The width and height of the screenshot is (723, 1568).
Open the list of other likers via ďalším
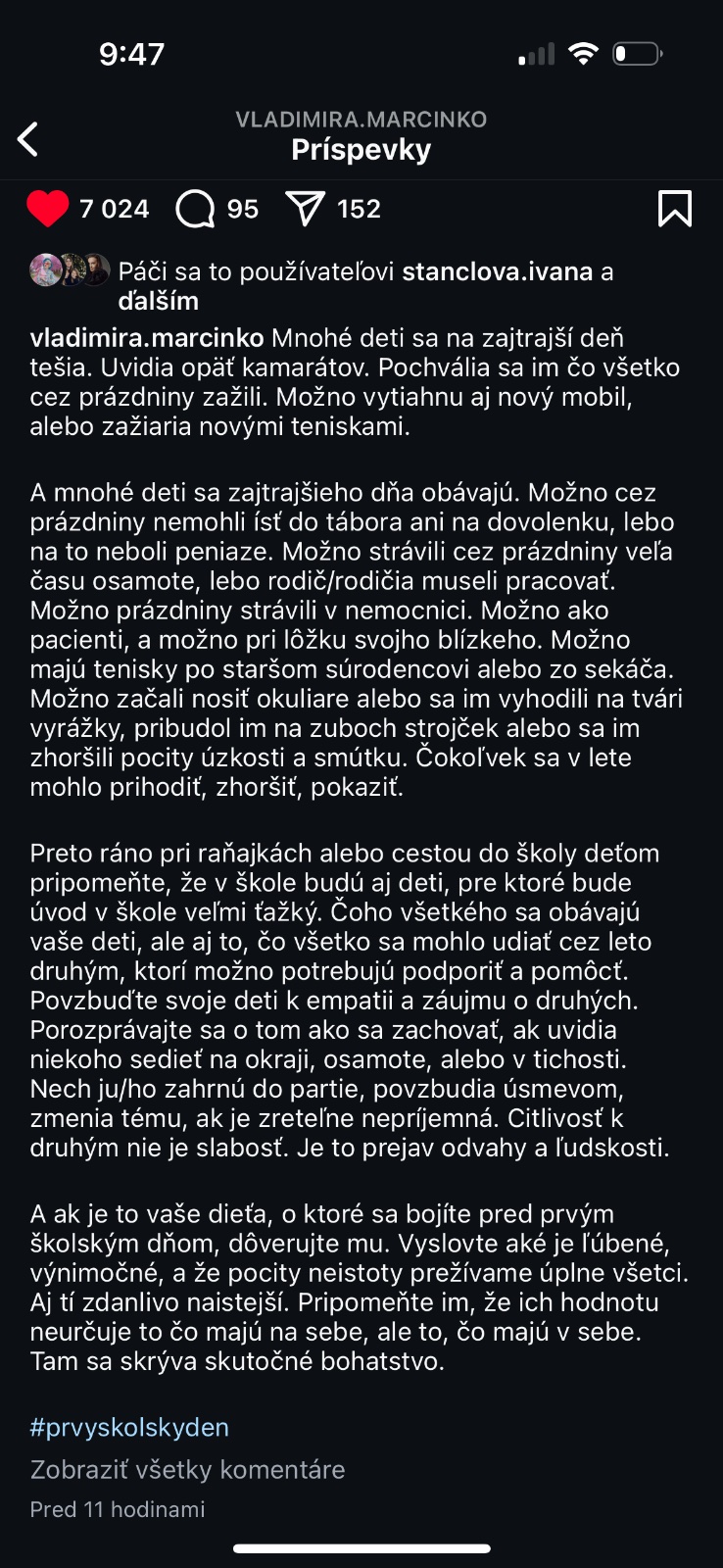click(x=158, y=301)
